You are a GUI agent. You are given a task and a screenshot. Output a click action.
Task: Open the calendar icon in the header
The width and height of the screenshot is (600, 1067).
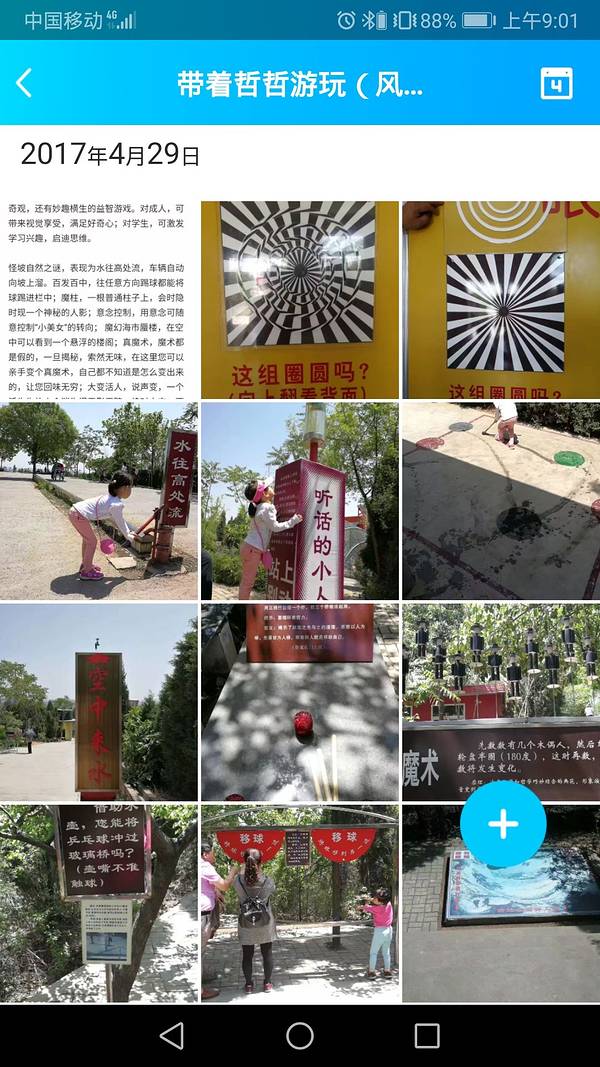pyautogui.click(x=556, y=83)
